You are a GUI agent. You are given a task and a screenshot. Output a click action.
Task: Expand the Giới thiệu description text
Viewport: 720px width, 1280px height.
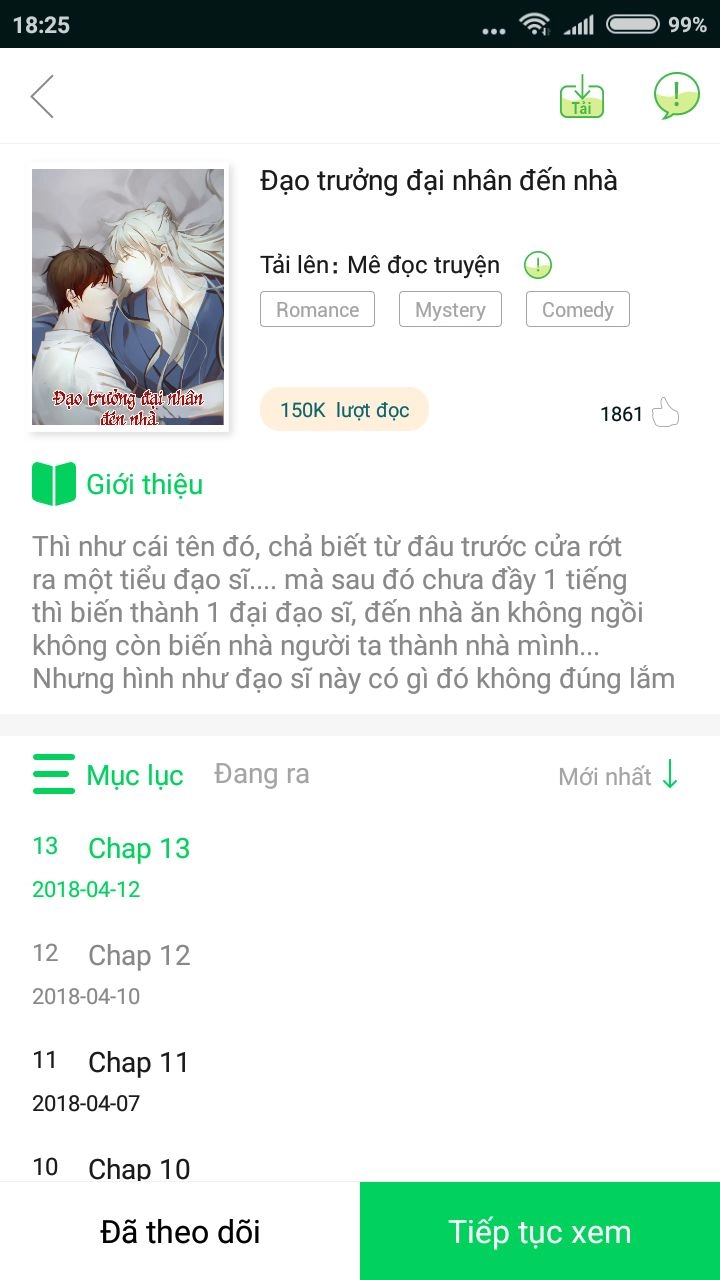pyautogui.click(x=360, y=612)
